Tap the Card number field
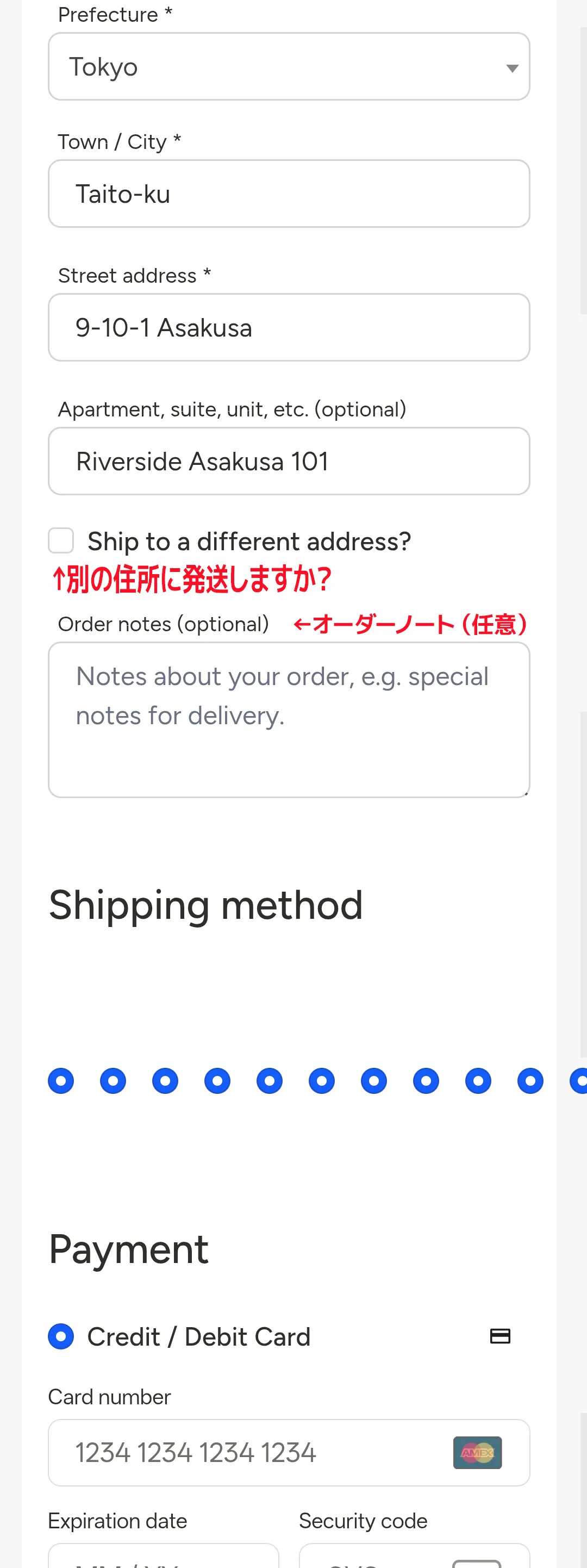Viewport: 587px width, 1568px height. pyautogui.click(x=255, y=1452)
